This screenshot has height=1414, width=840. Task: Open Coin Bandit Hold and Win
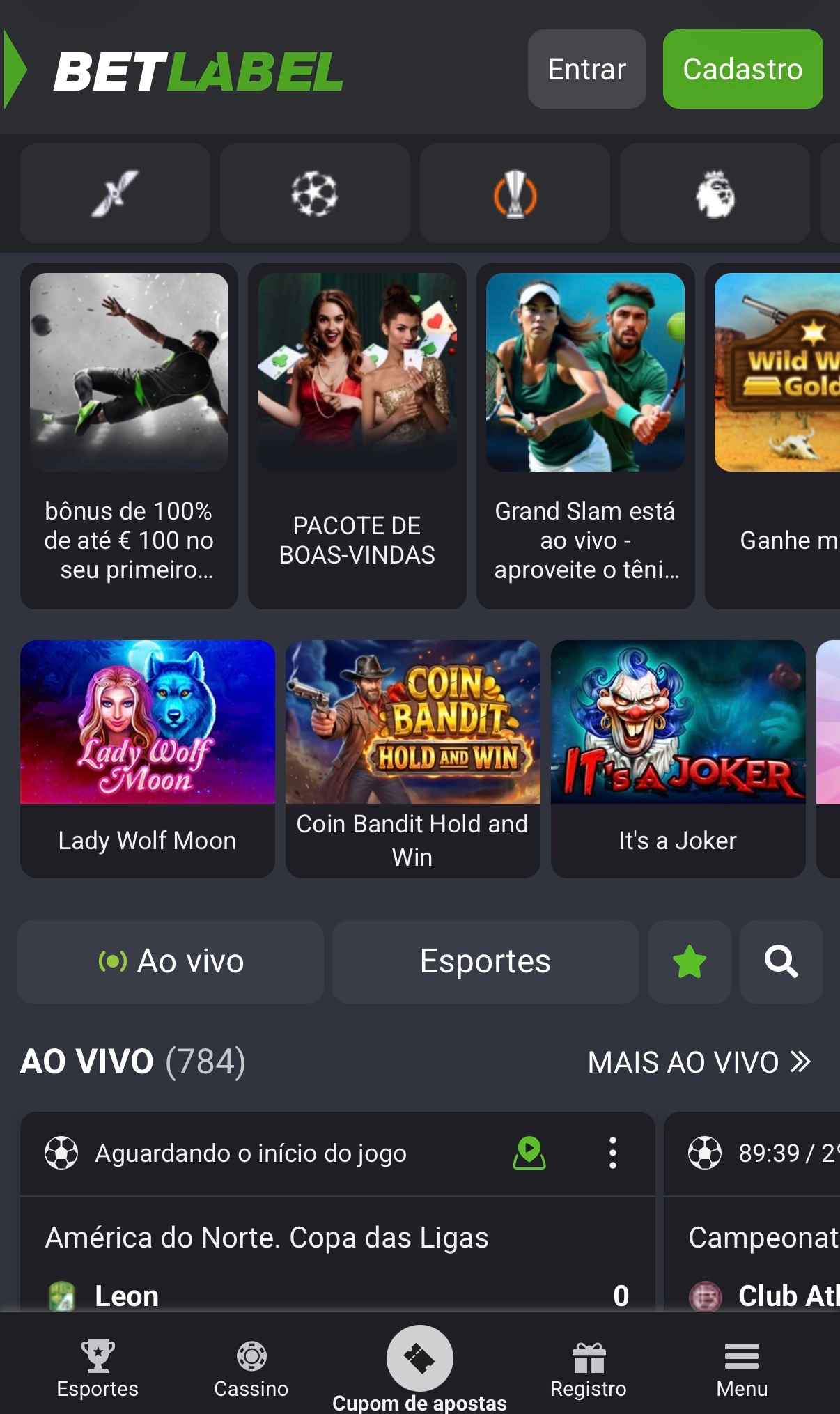[413, 759]
